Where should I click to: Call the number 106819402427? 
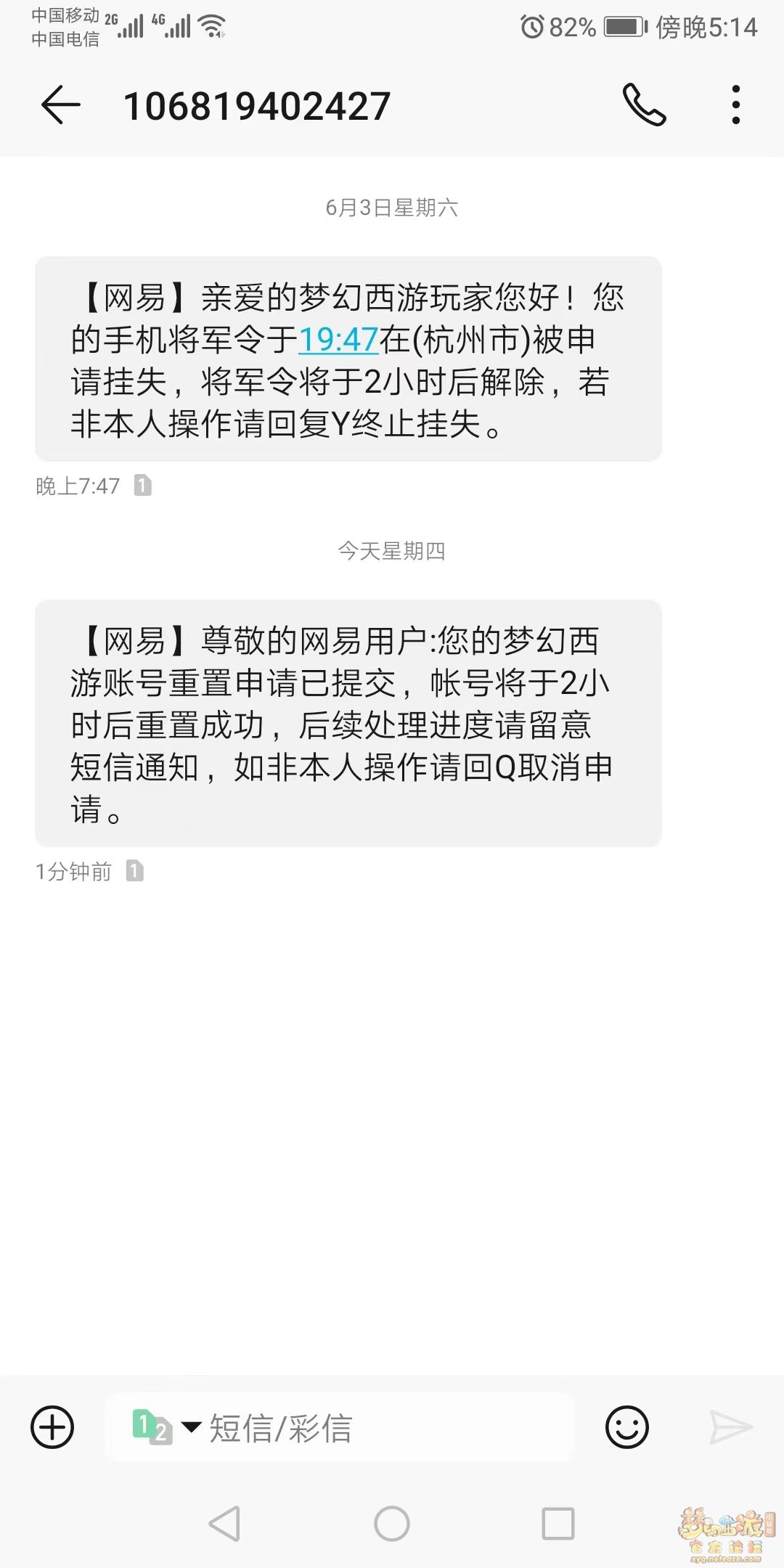pos(644,105)
